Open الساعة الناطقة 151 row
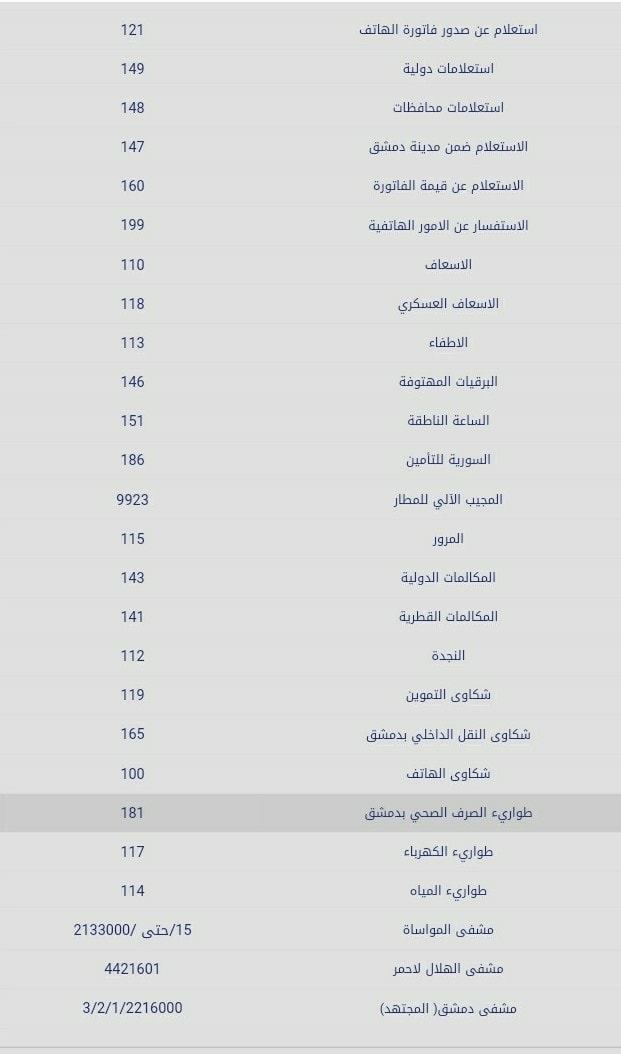The height and width of the screenshot is (1054, 621). click(310, 421)
